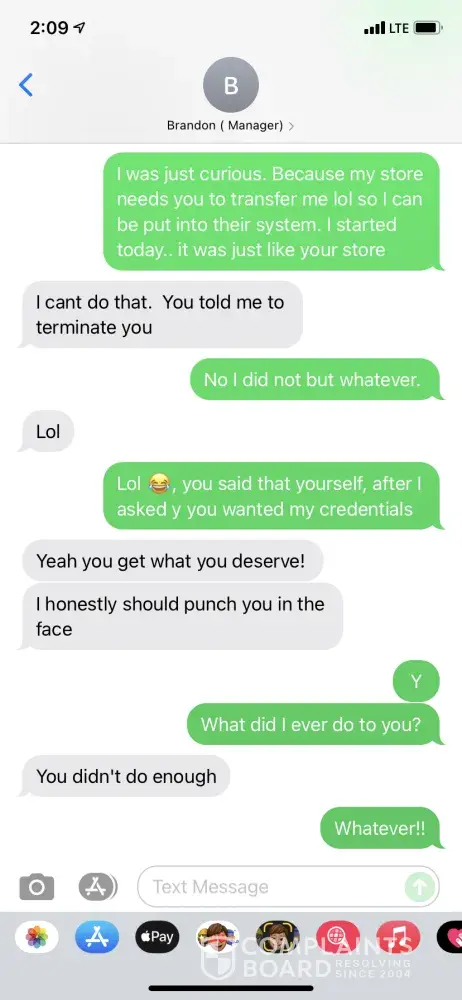Open Apple Pay in the app drawer
This screenshot has width=462, height=1000.
[x=157, y=937]
